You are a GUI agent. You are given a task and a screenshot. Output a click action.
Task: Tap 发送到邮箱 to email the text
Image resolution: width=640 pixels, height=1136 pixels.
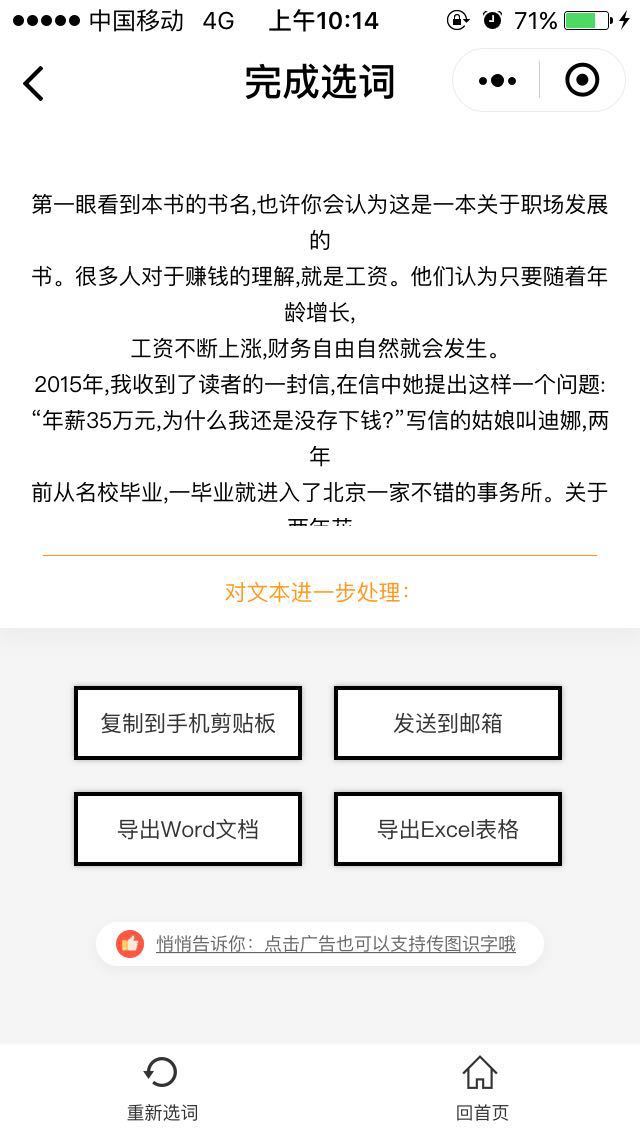[448, 723]
